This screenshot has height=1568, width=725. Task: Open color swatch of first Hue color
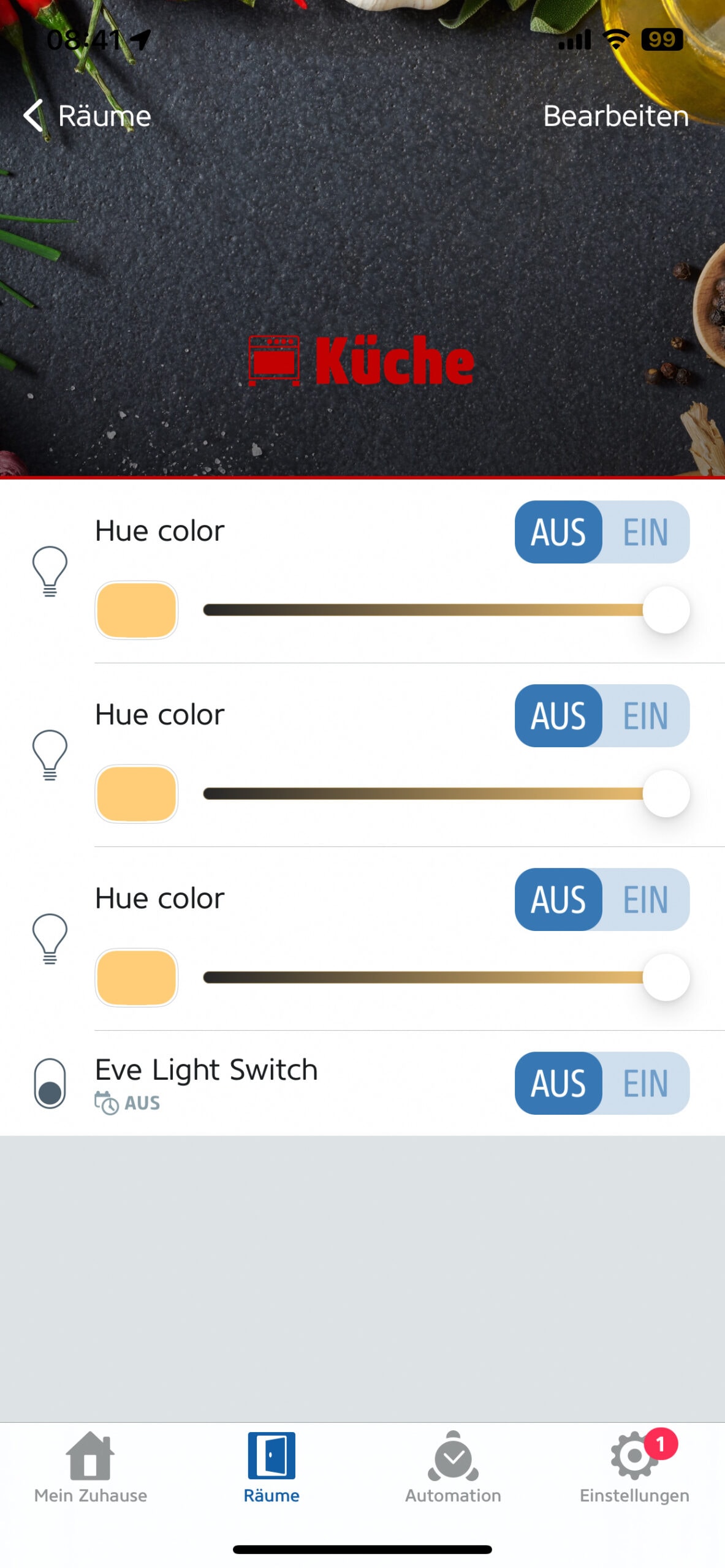pos(137,609)
